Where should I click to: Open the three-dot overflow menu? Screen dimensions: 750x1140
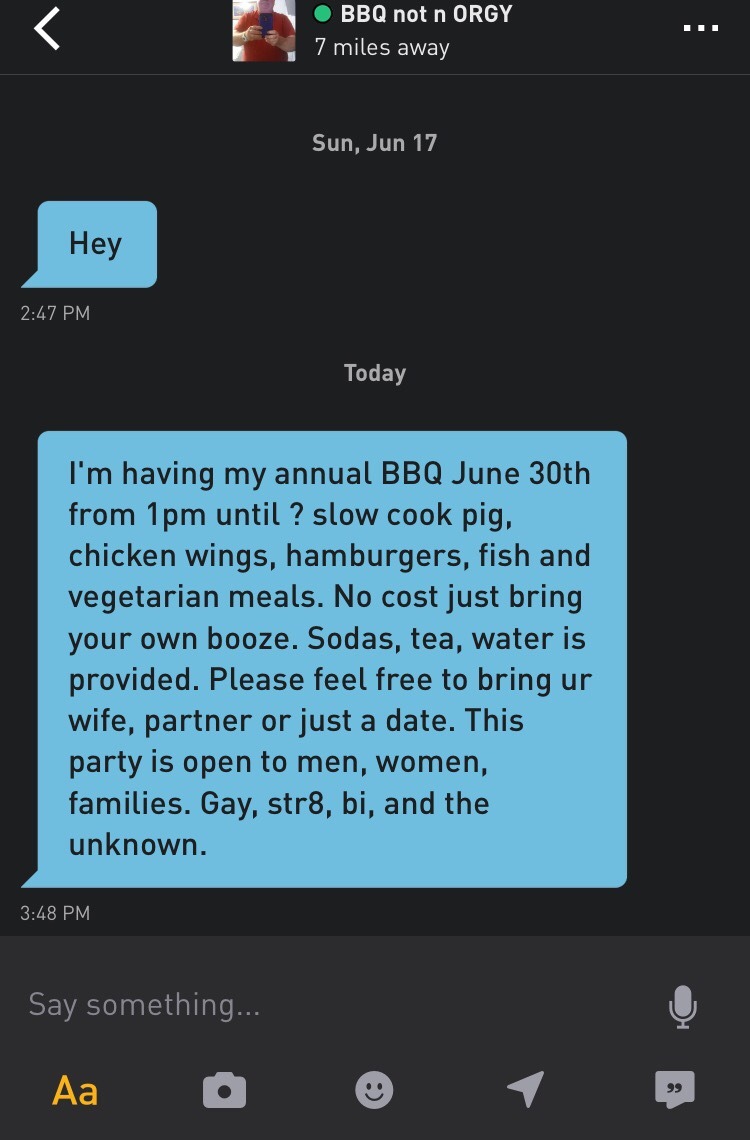[700, 28]
